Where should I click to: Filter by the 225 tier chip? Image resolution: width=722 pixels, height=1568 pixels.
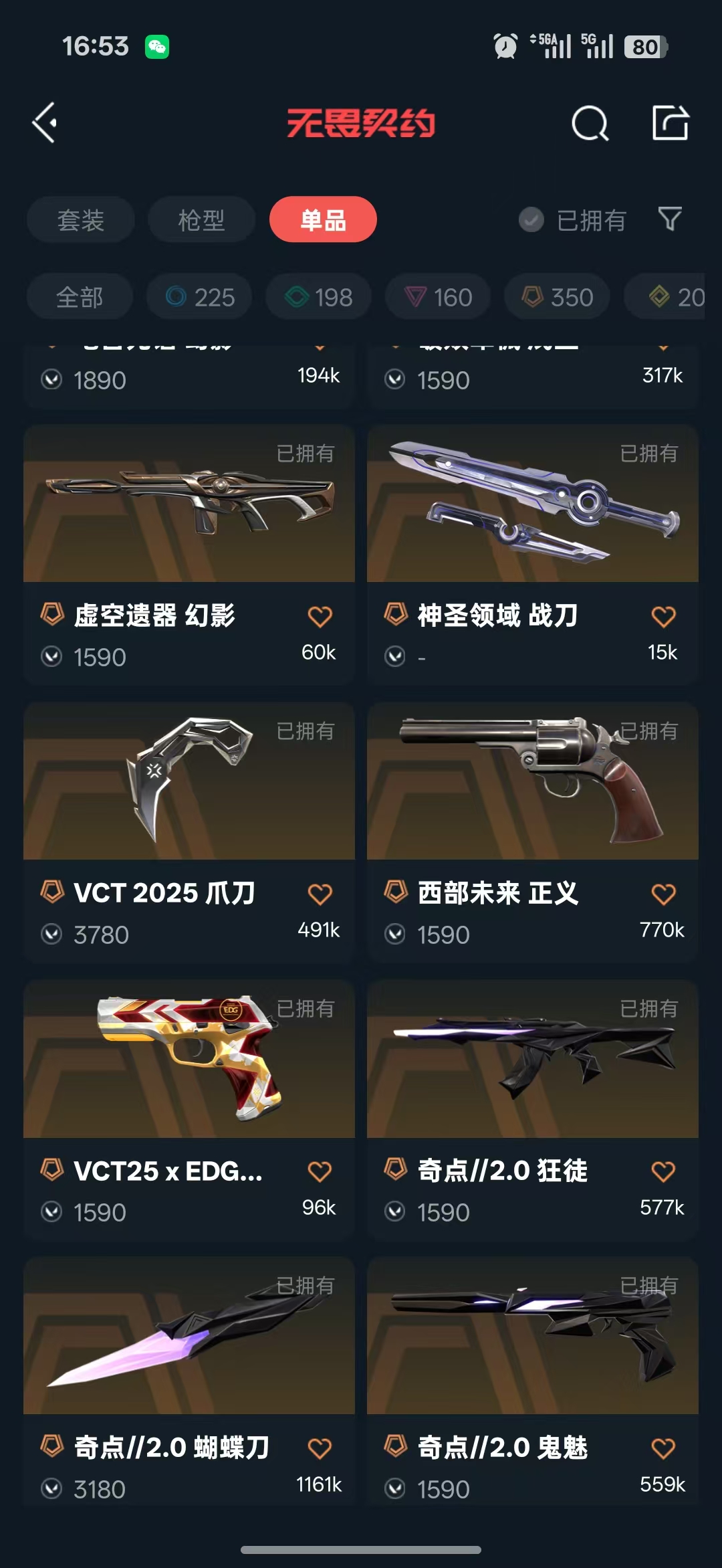point(199,296)
